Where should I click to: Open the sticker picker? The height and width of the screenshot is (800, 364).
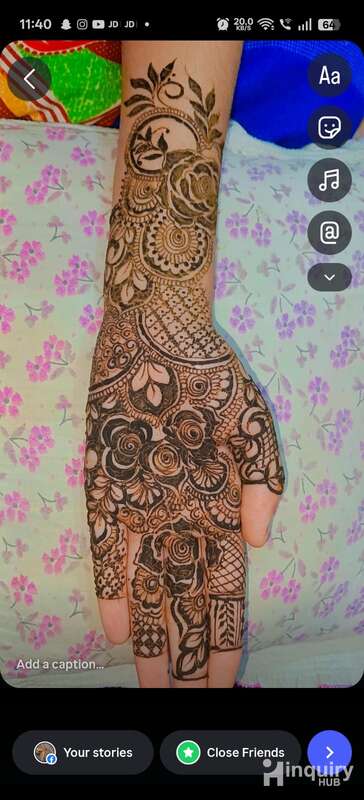point(329,128)
